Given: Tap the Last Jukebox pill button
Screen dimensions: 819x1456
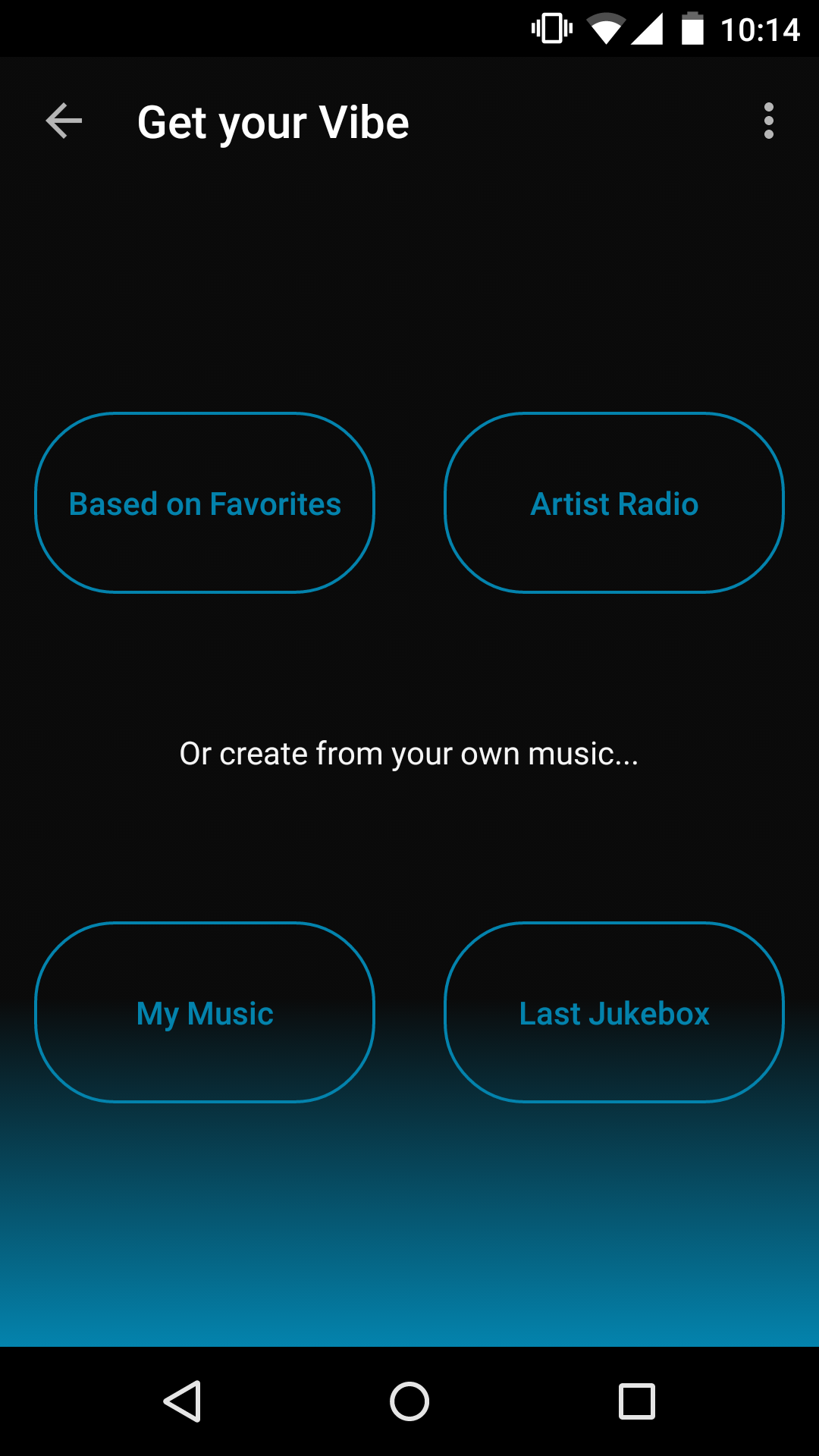Looking at the screenshot, I should (613, 1012).
